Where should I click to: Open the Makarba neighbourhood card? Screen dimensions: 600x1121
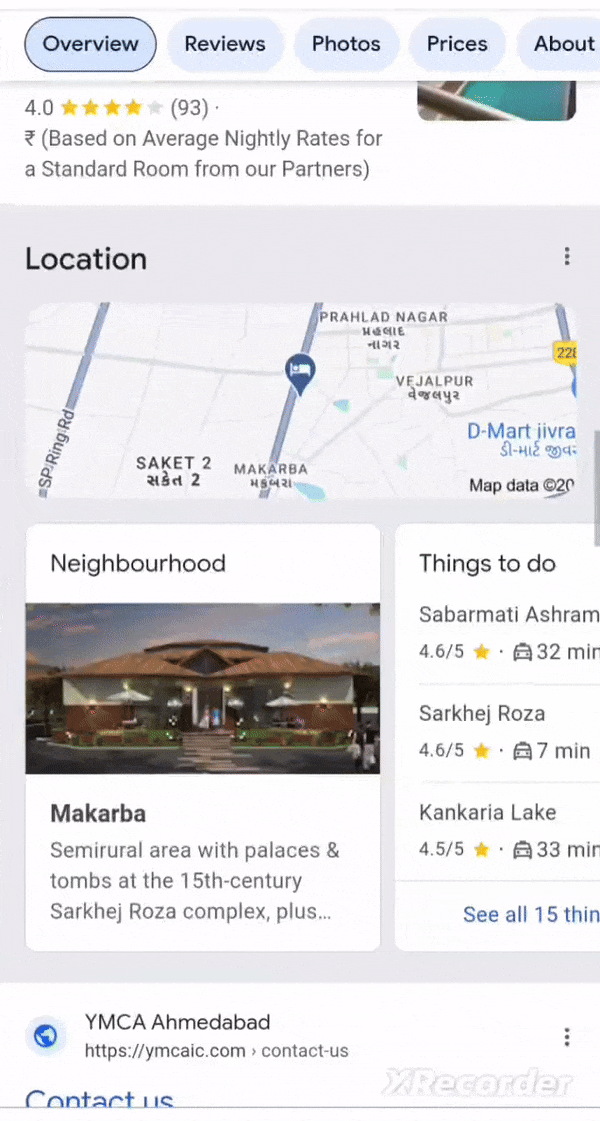tap(202, 736)
